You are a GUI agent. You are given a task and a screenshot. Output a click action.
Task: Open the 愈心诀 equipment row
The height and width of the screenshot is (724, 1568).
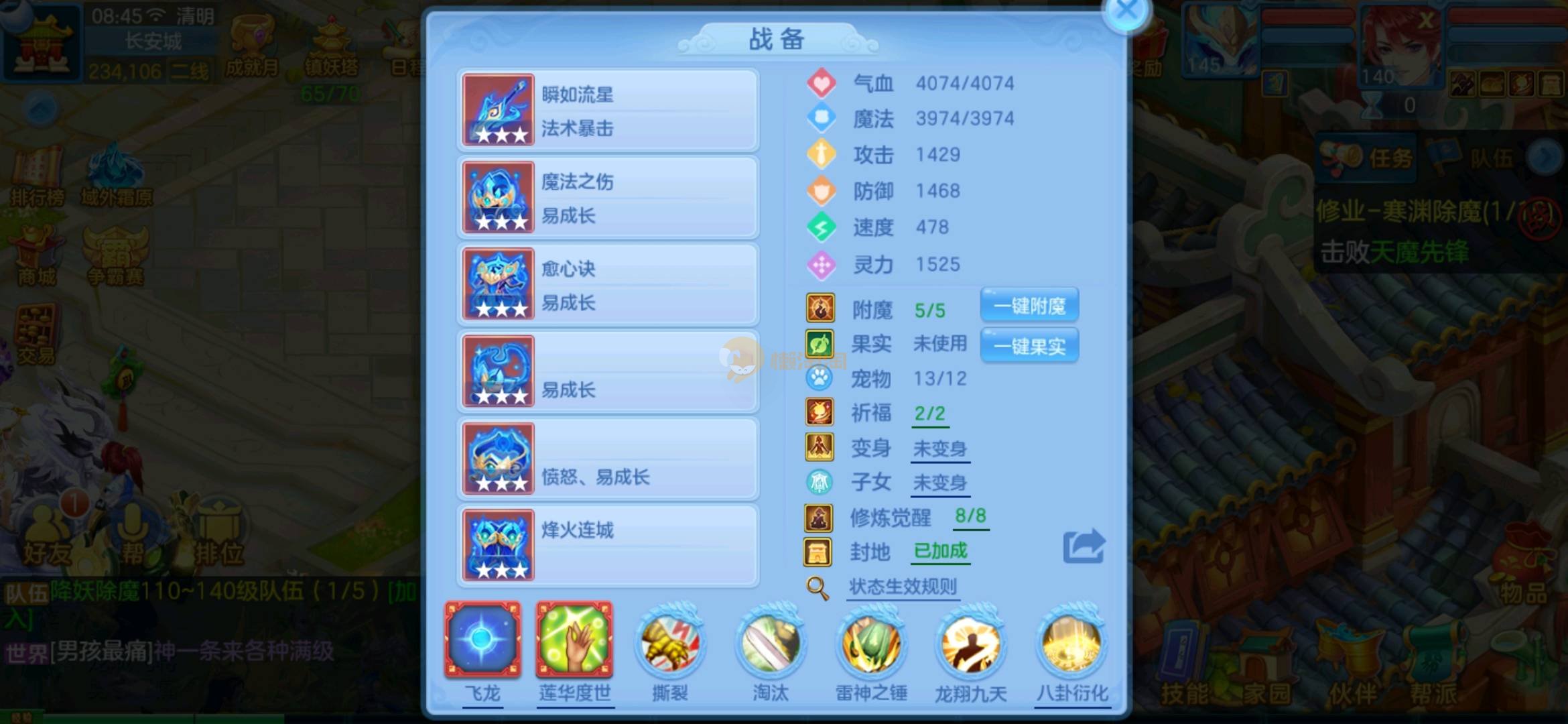(608, 285)
